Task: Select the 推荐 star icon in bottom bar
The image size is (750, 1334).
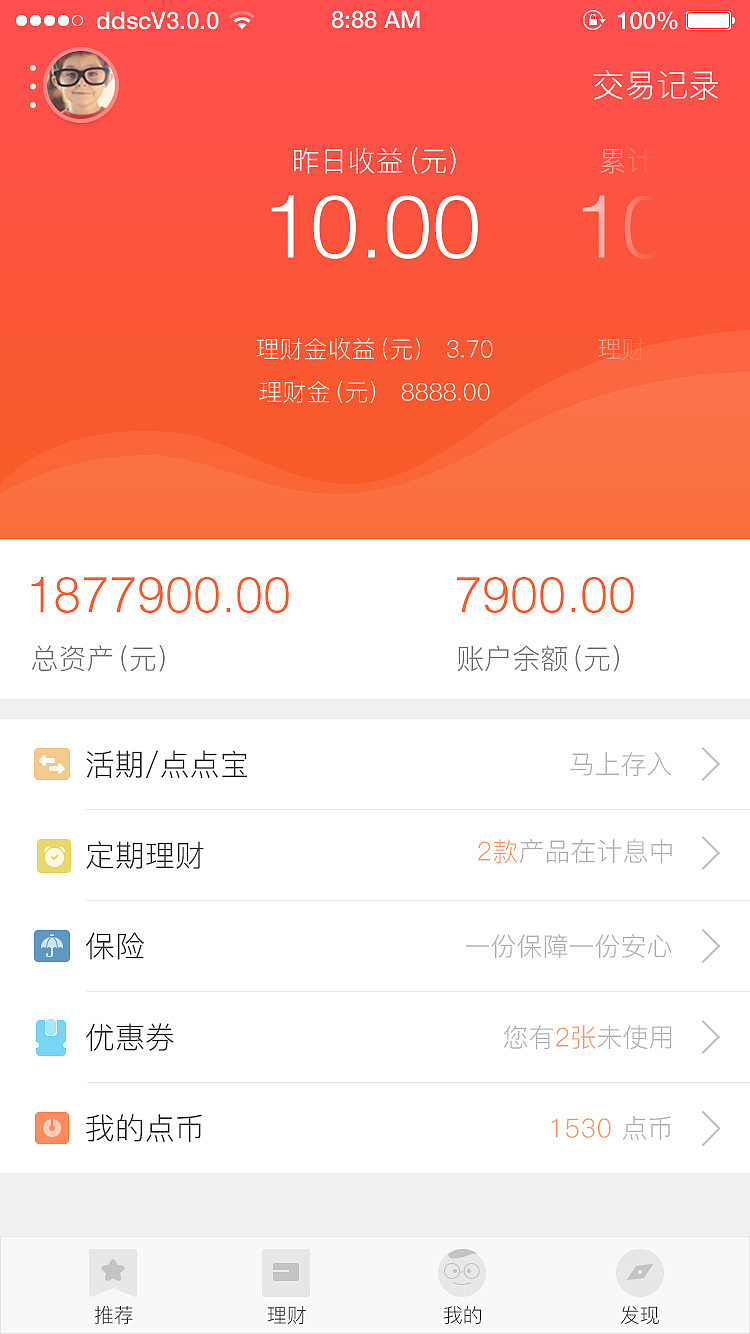Action: click(x=113, y=1272)
